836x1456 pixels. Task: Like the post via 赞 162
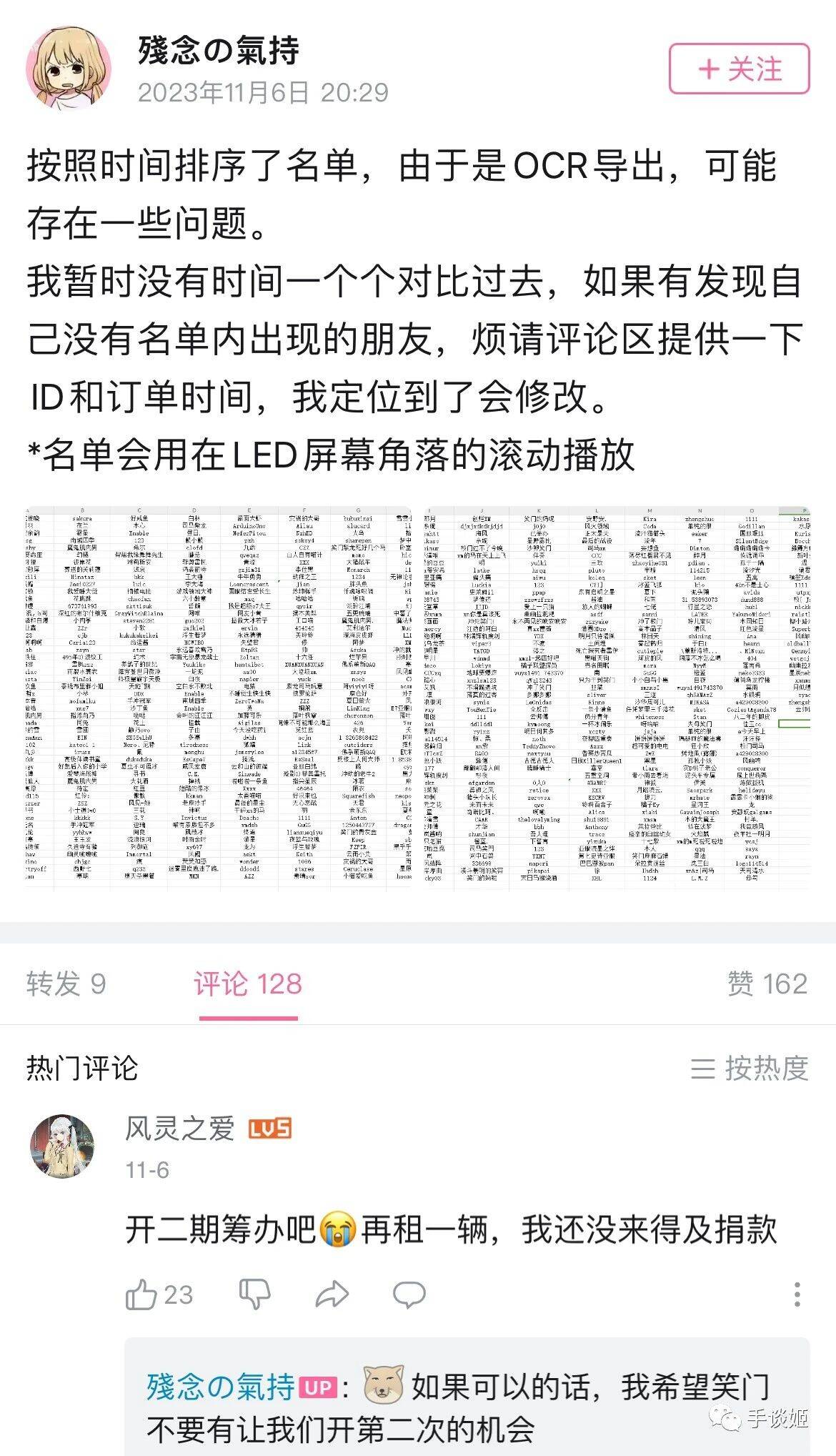click(x=767, y=984)
